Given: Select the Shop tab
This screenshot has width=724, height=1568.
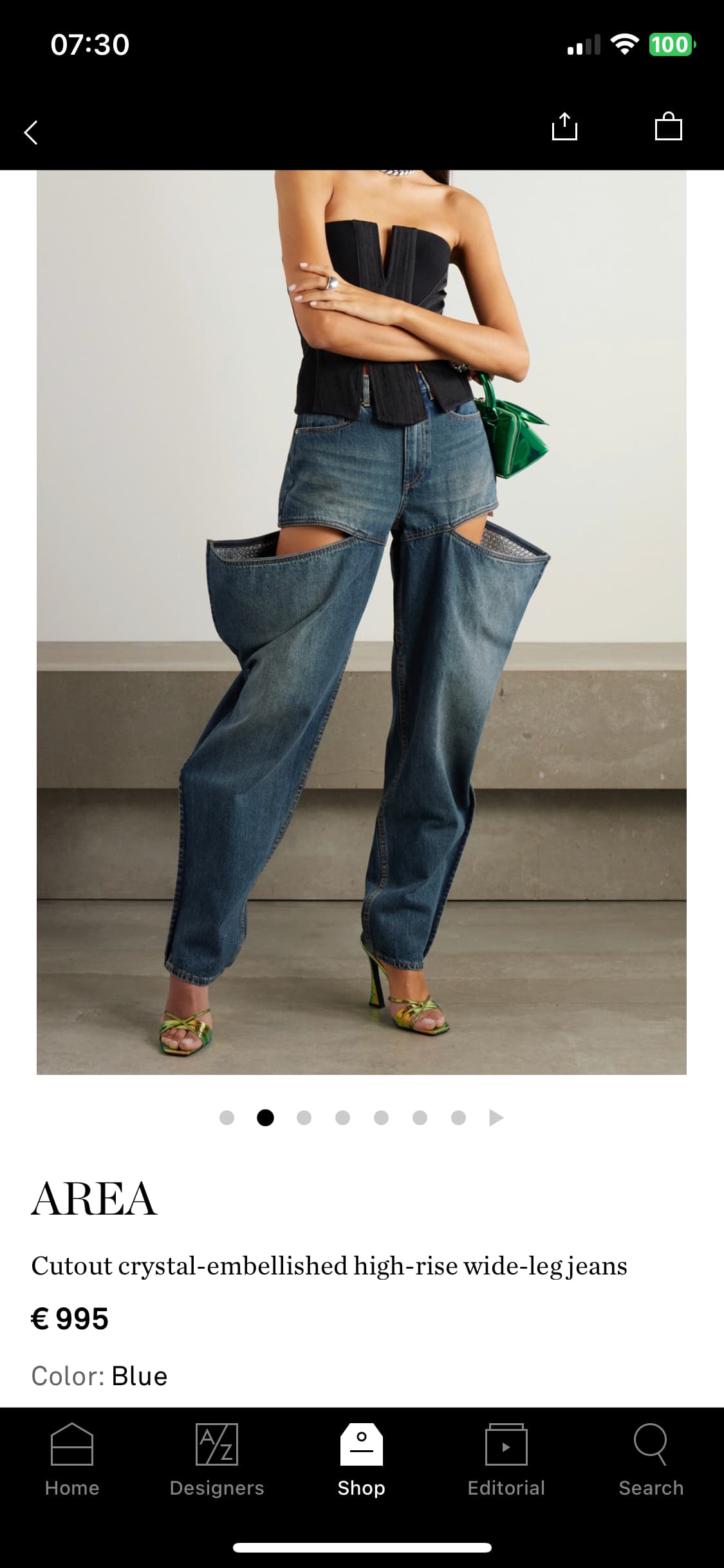Looking at the screenshot, I should click(x=361, y=1460).
